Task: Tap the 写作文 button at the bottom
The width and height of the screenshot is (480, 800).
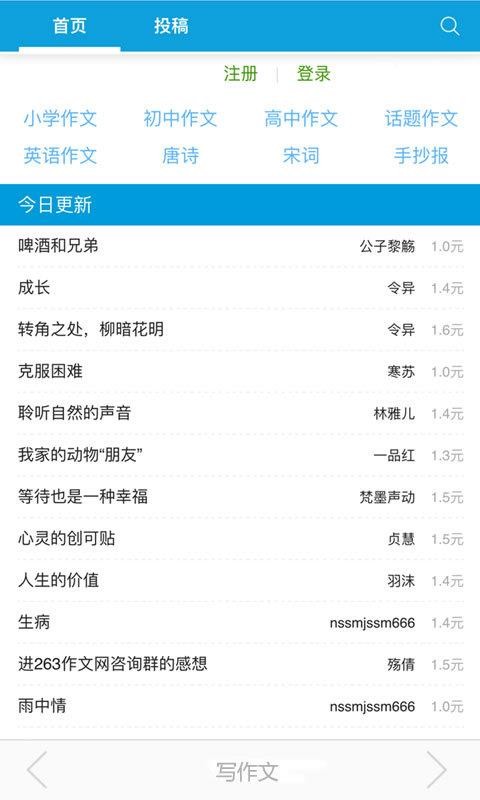Action: [x=247, y=771]
